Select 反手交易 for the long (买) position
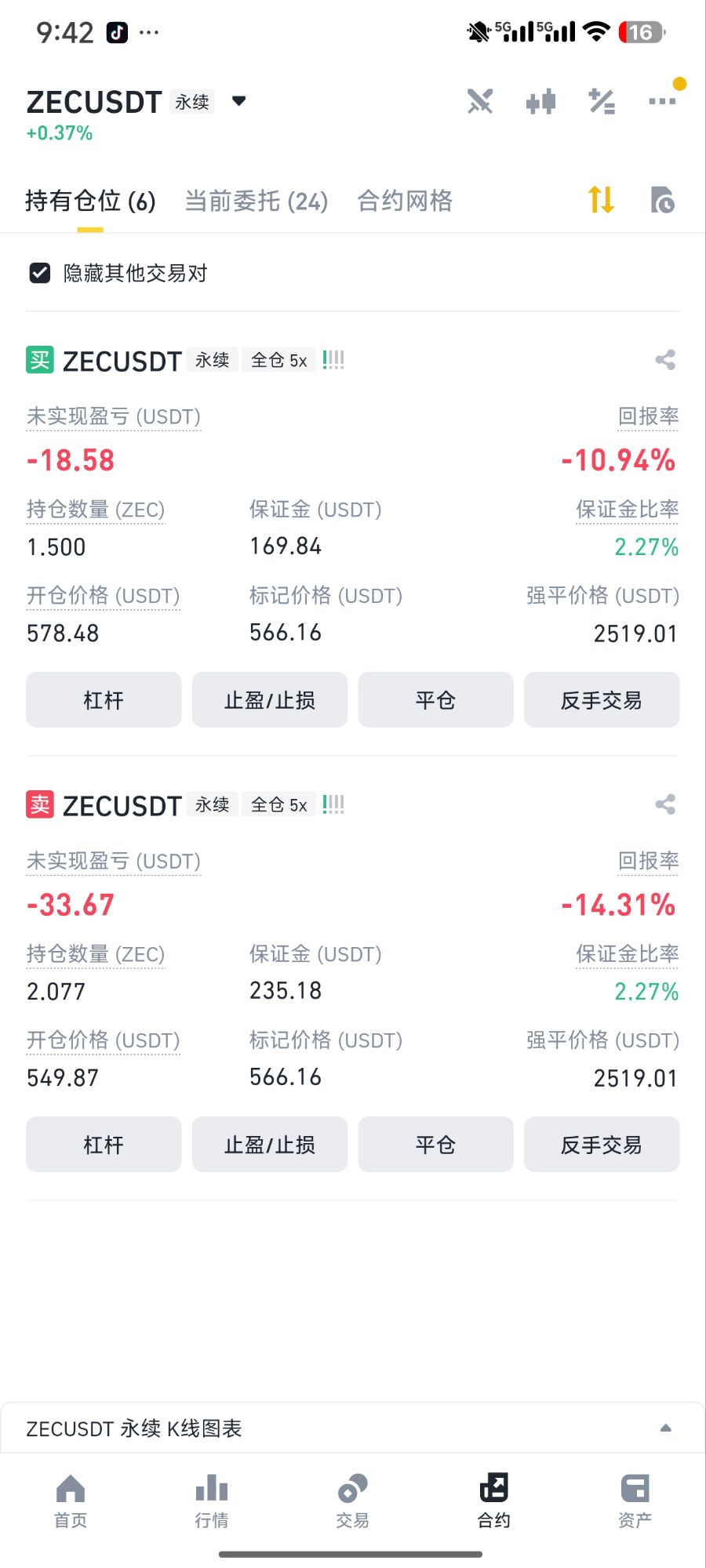This screenshot has height=1568, width=706. click(602, 700)
